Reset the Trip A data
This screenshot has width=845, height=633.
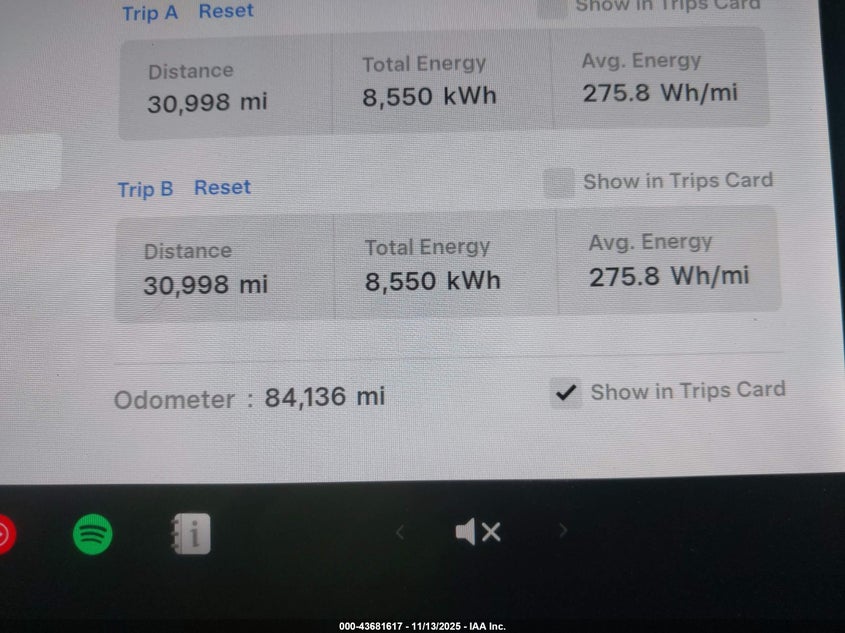226,11
